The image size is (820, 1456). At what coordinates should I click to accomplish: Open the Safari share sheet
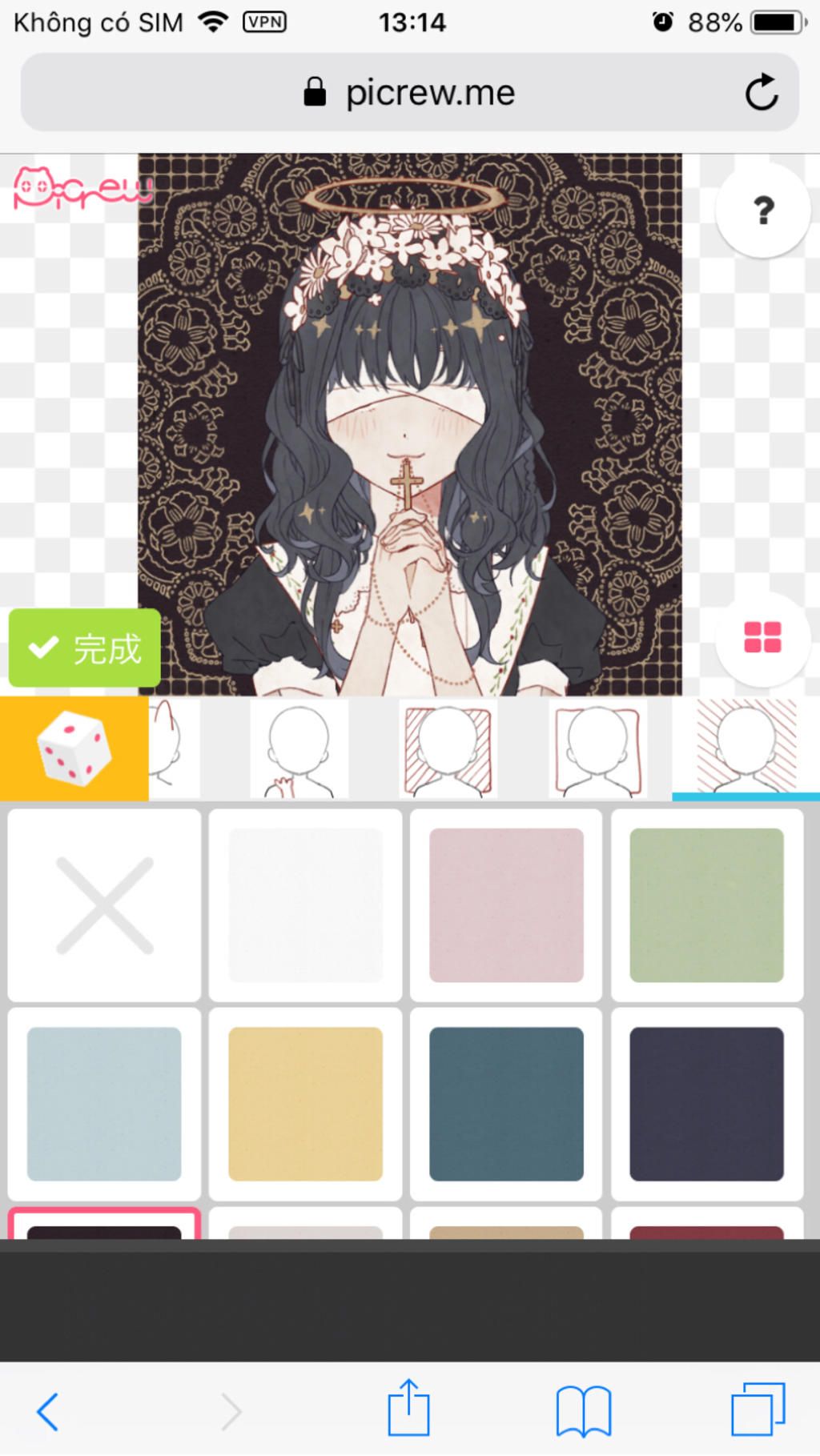[x=408, y=1409]
